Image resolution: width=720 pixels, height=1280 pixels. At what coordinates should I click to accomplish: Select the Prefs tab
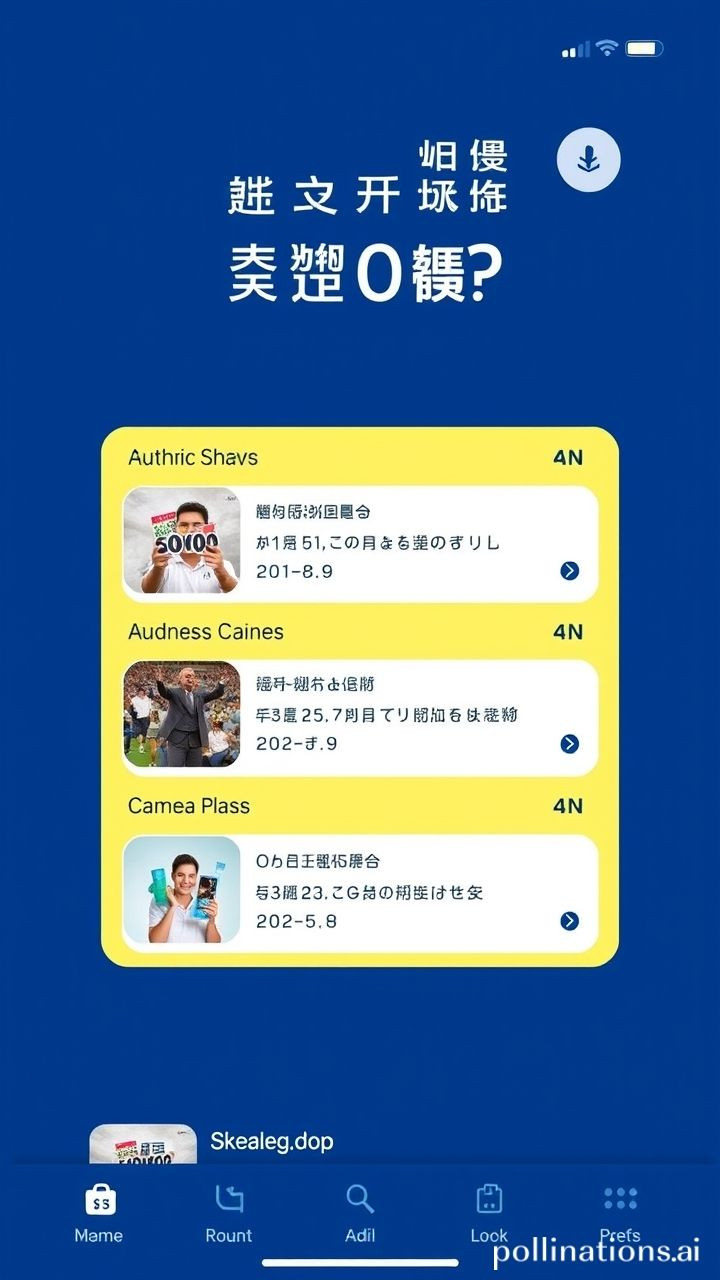[x=620, y=1212]
